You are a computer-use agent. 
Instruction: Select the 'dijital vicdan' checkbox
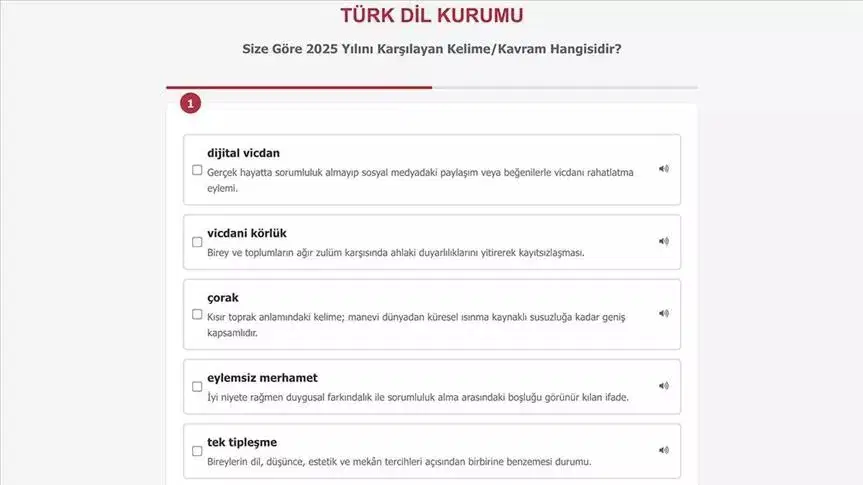[197, 170]
